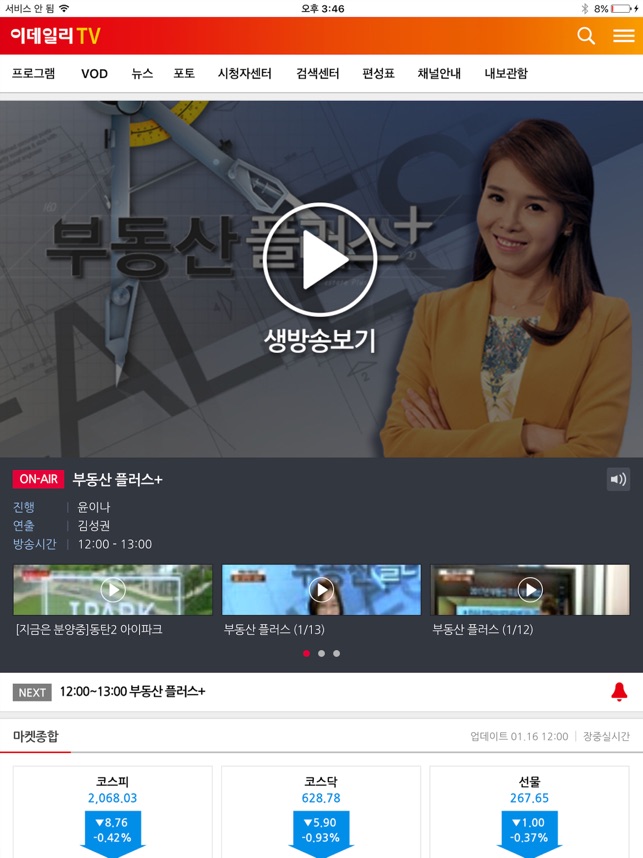Select the 포토 menu item
The image size is (643, 858).
click(184, 74)
